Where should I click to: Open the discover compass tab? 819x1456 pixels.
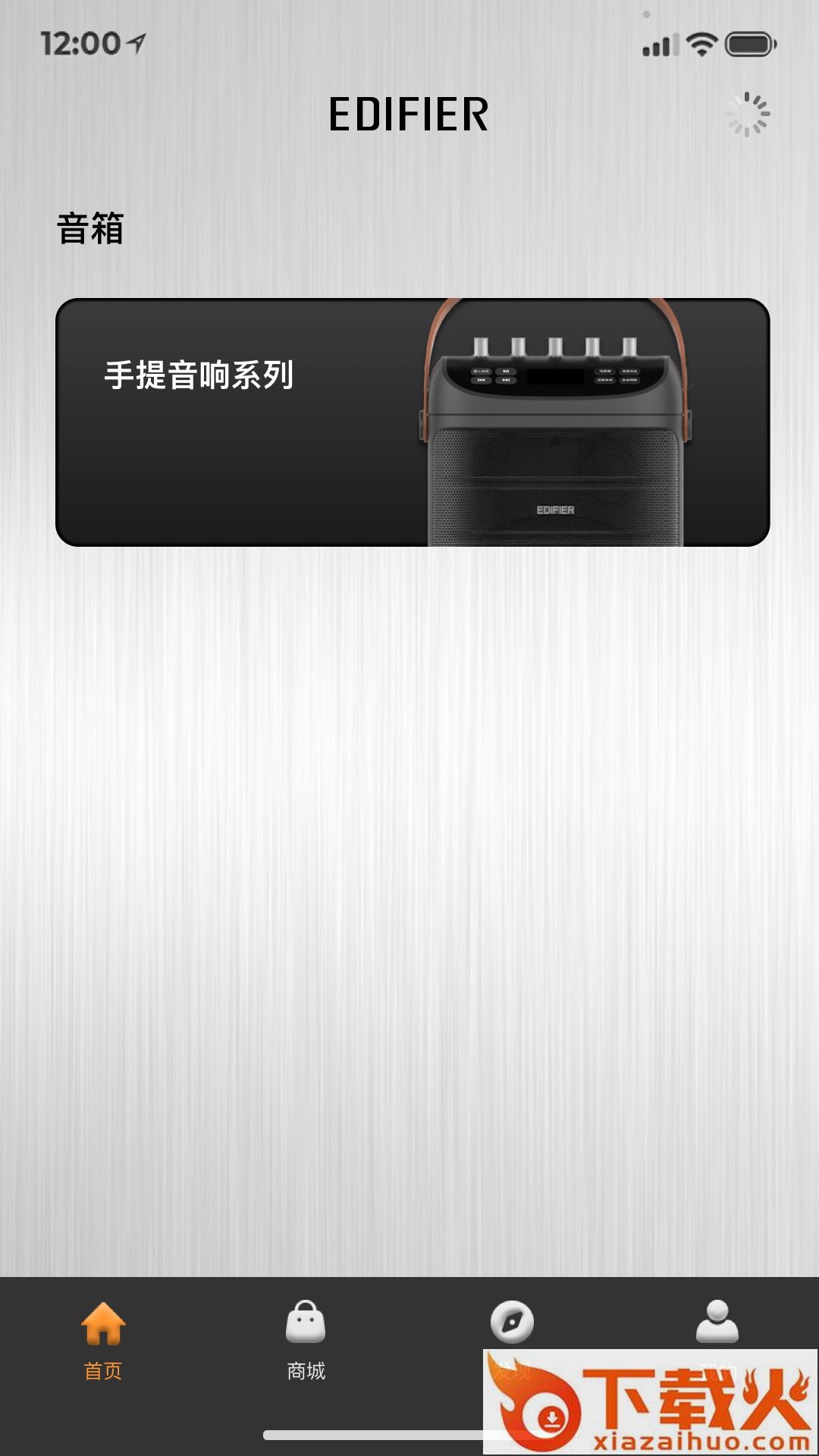[x=512, y=1323]
